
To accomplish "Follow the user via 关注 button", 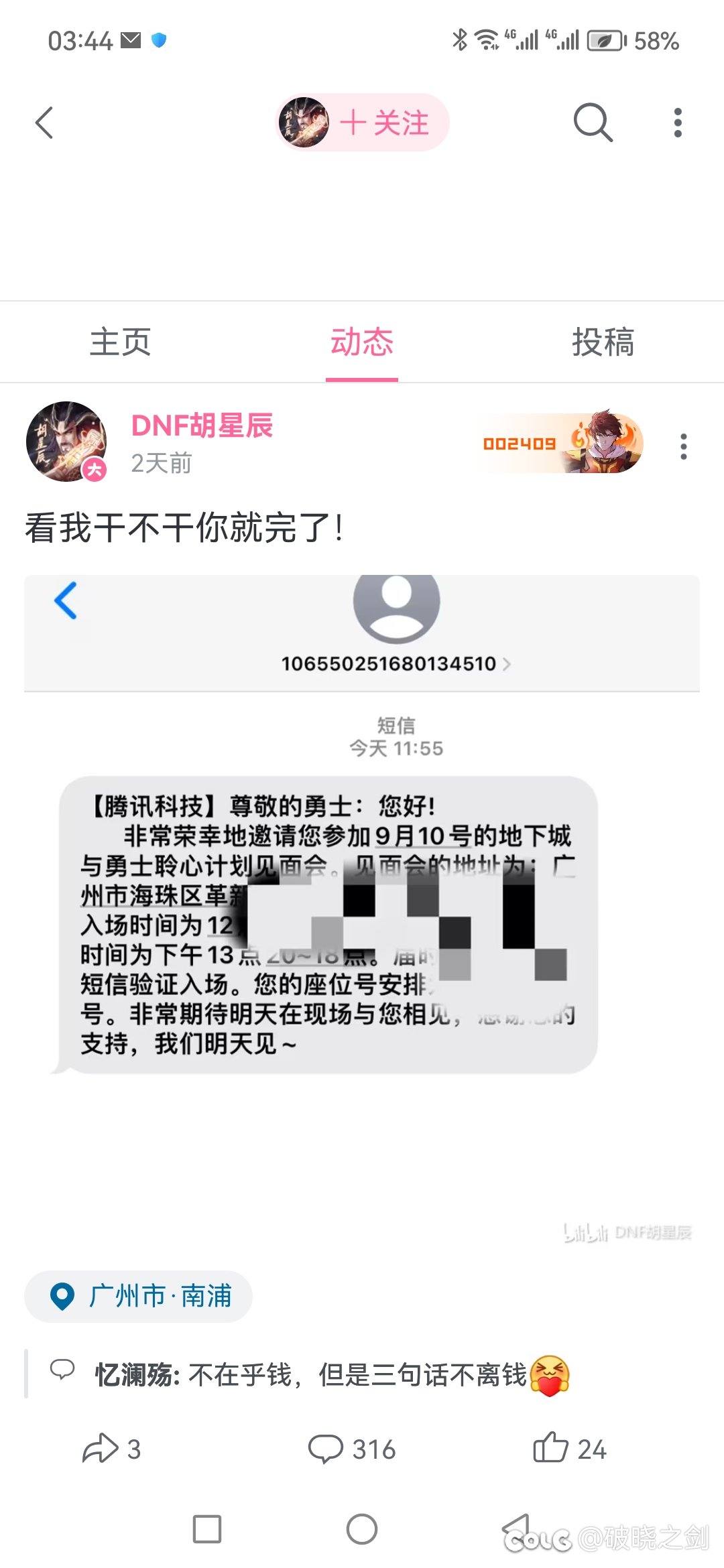I will [x=383, y=123].
